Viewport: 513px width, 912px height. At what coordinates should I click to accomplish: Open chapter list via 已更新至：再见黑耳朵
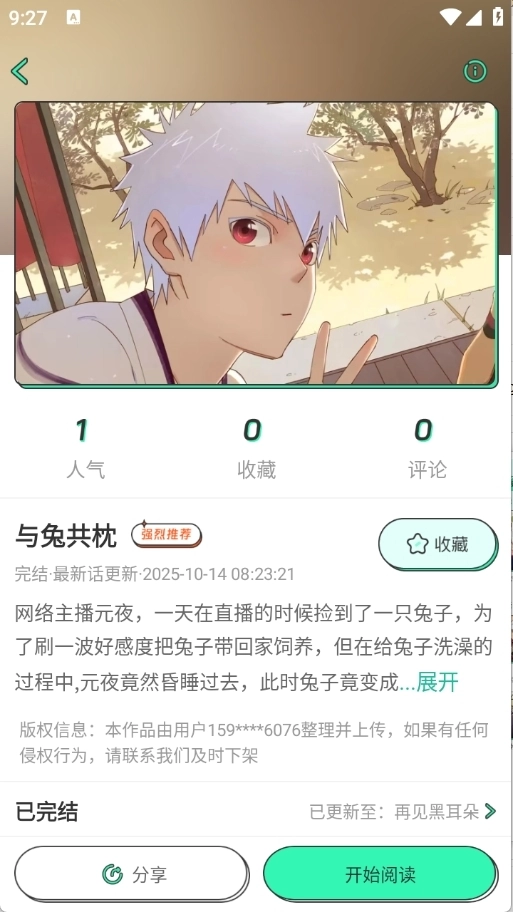[x=402, y=811]
